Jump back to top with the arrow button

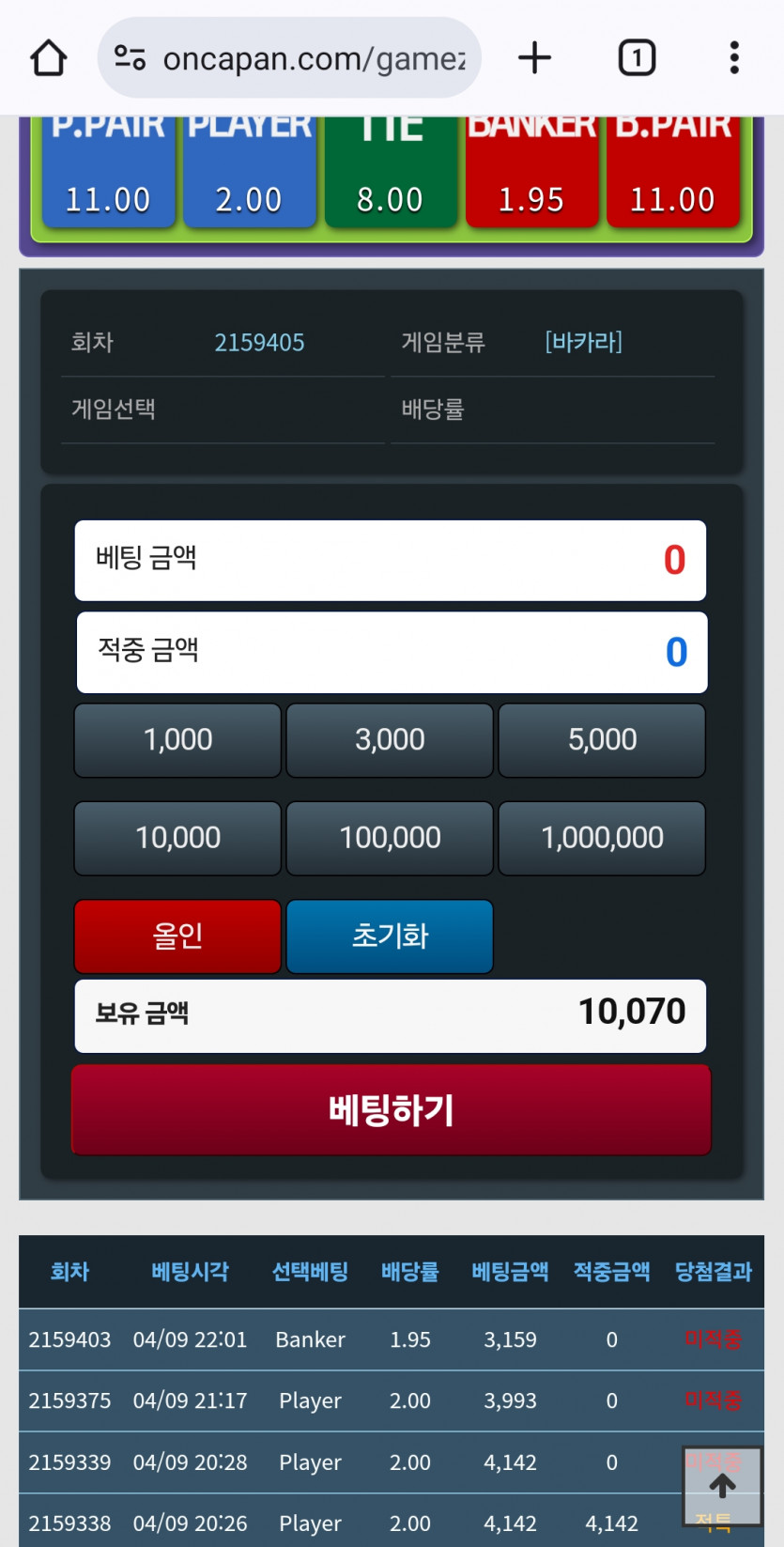coord(722,1486)
